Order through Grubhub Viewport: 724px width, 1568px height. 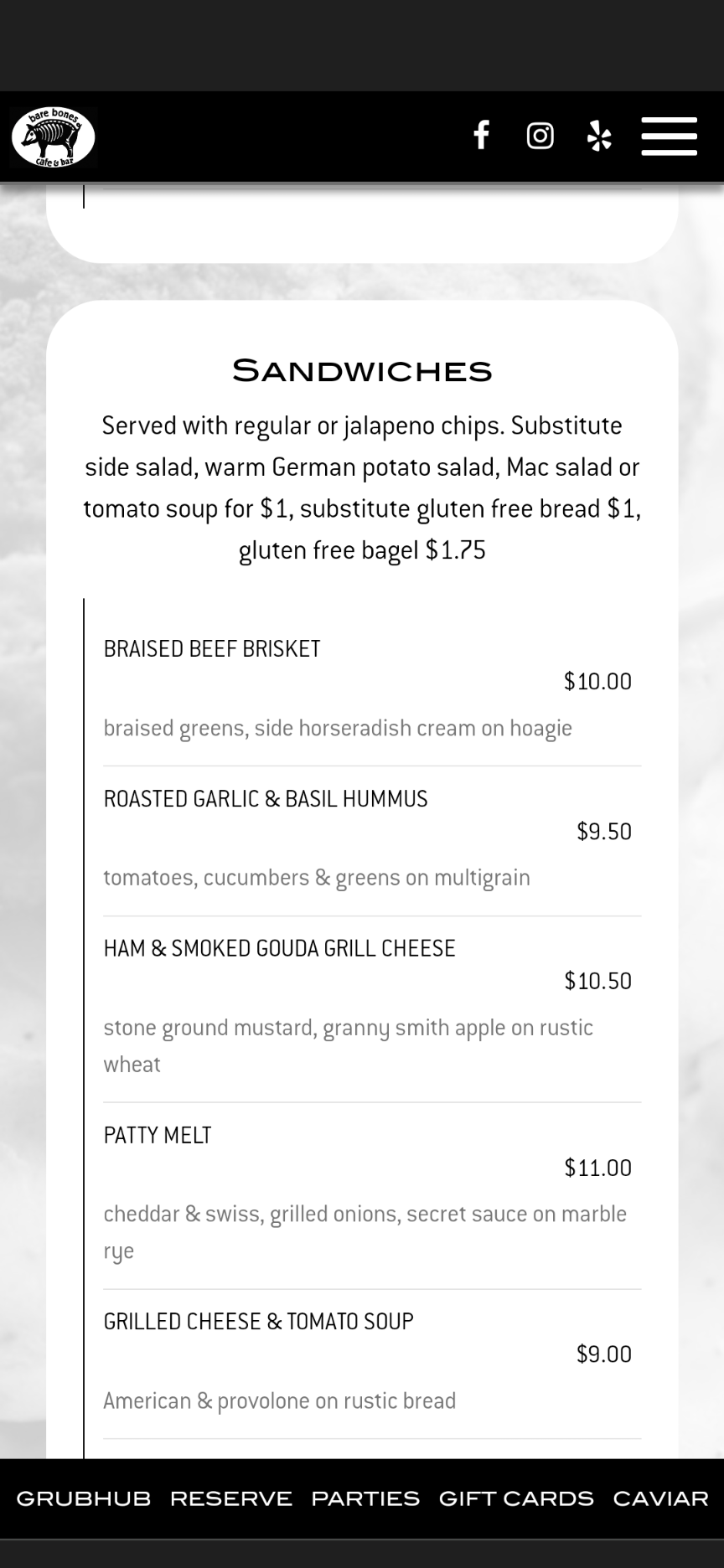84,1498
